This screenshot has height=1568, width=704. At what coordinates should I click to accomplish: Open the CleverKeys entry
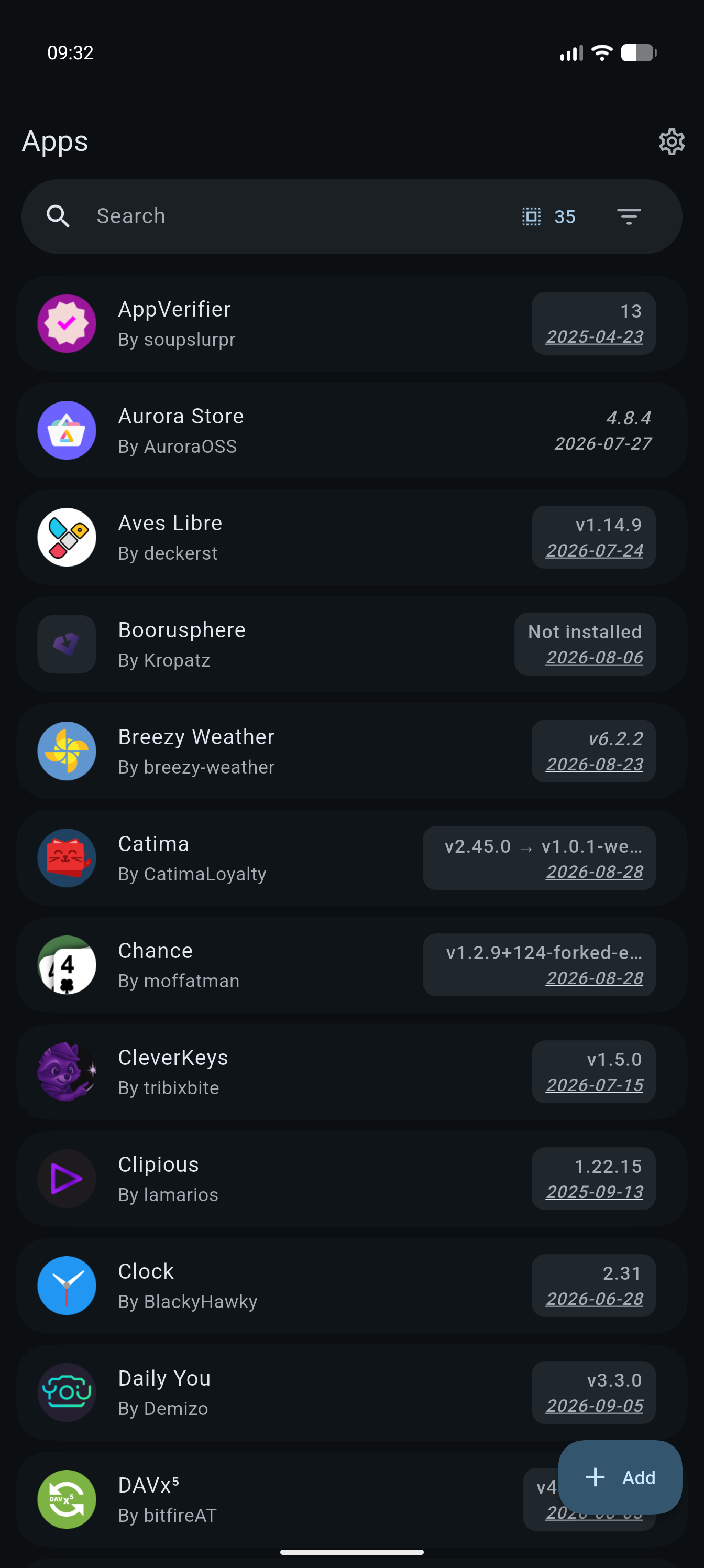[x=351, y=1071]
